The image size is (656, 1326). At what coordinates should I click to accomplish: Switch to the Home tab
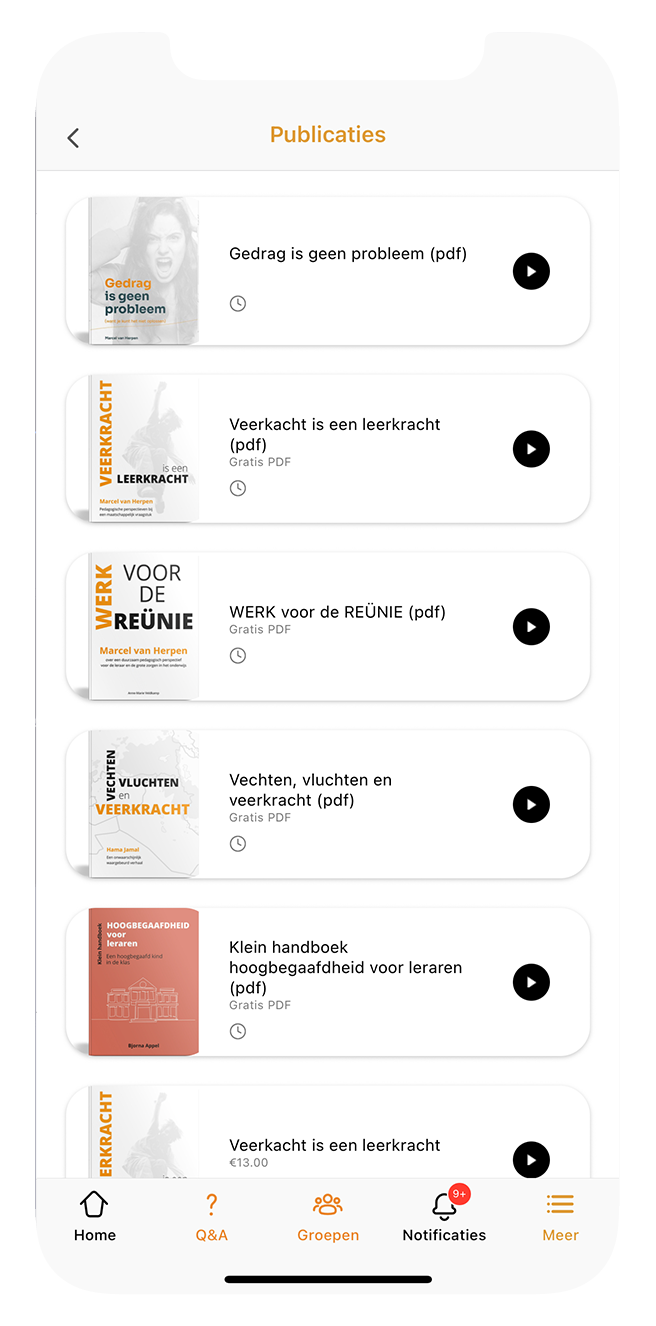[94, 1217]
